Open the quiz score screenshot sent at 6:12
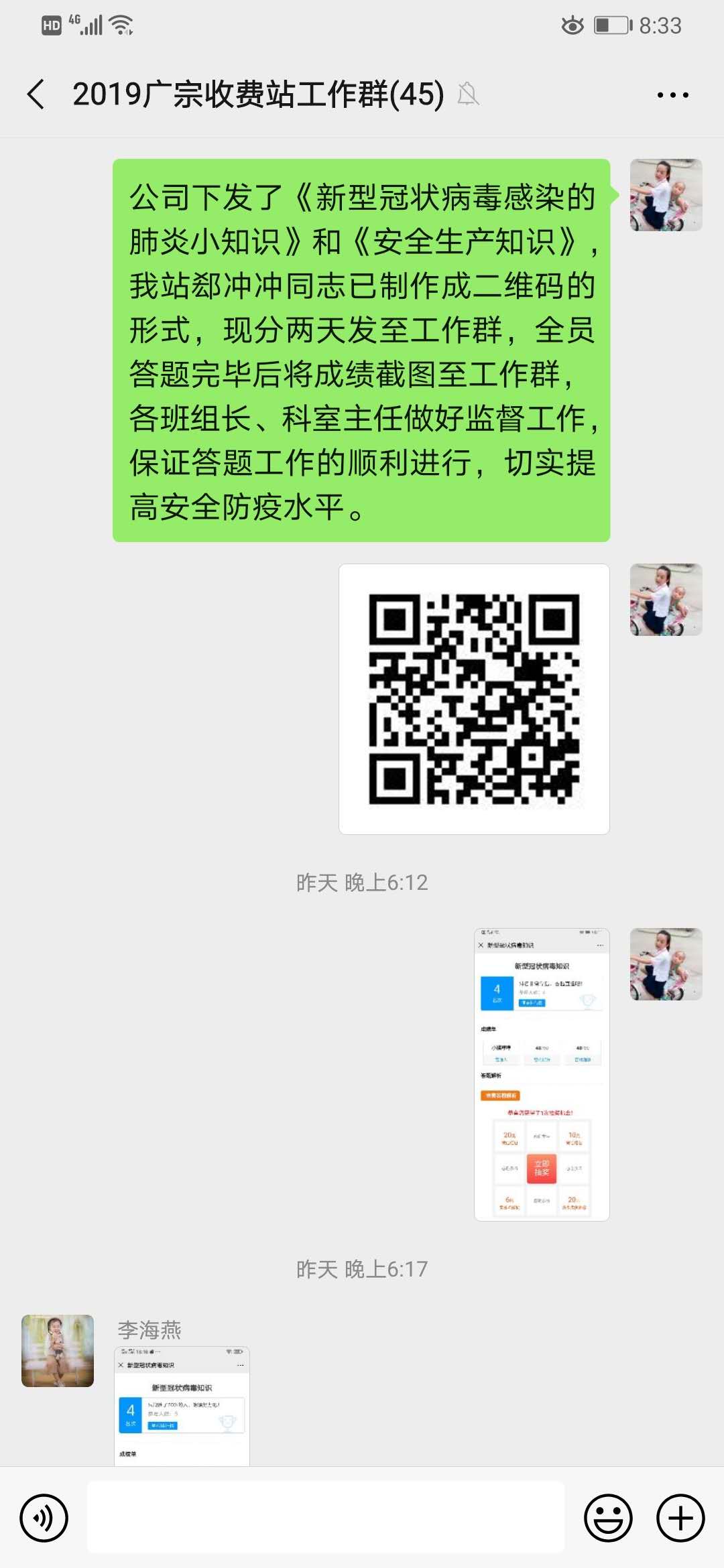The width and height of the screenshot is (724, 1568). tap(542, 1074)
